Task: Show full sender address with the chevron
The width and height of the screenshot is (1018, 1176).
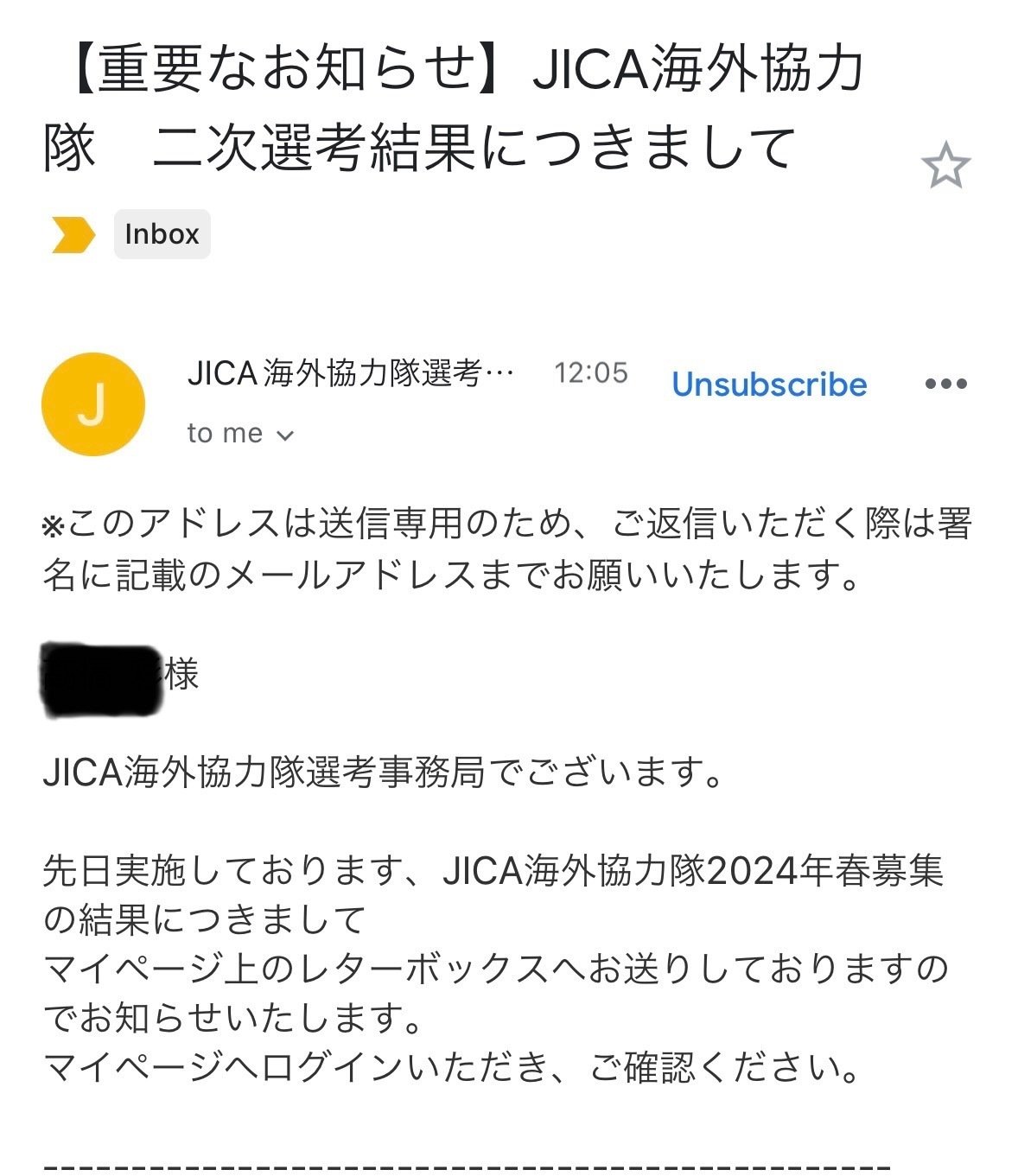Action: (x=285, y=434)
